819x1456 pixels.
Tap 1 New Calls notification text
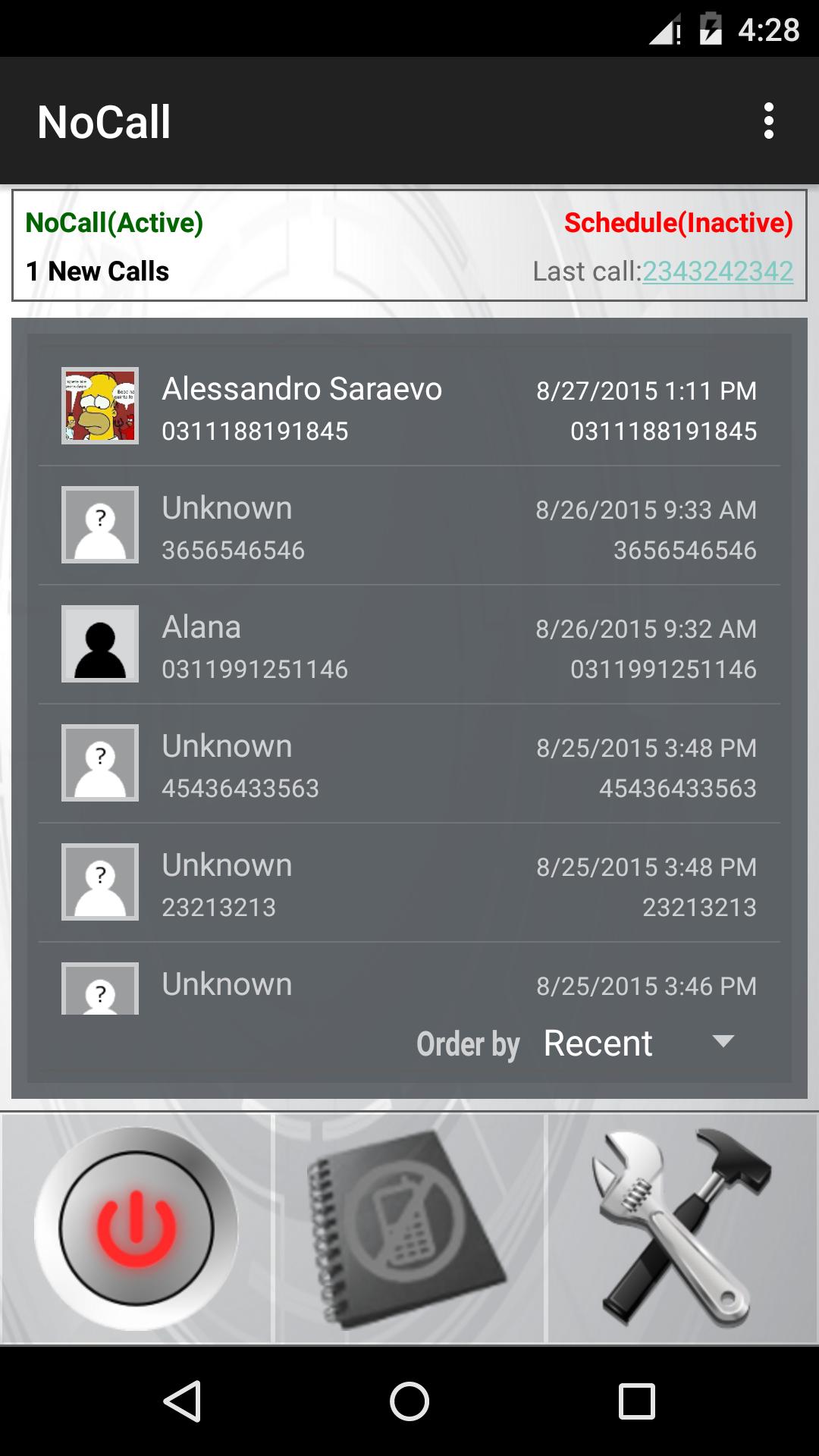click(x=96, y=271)
